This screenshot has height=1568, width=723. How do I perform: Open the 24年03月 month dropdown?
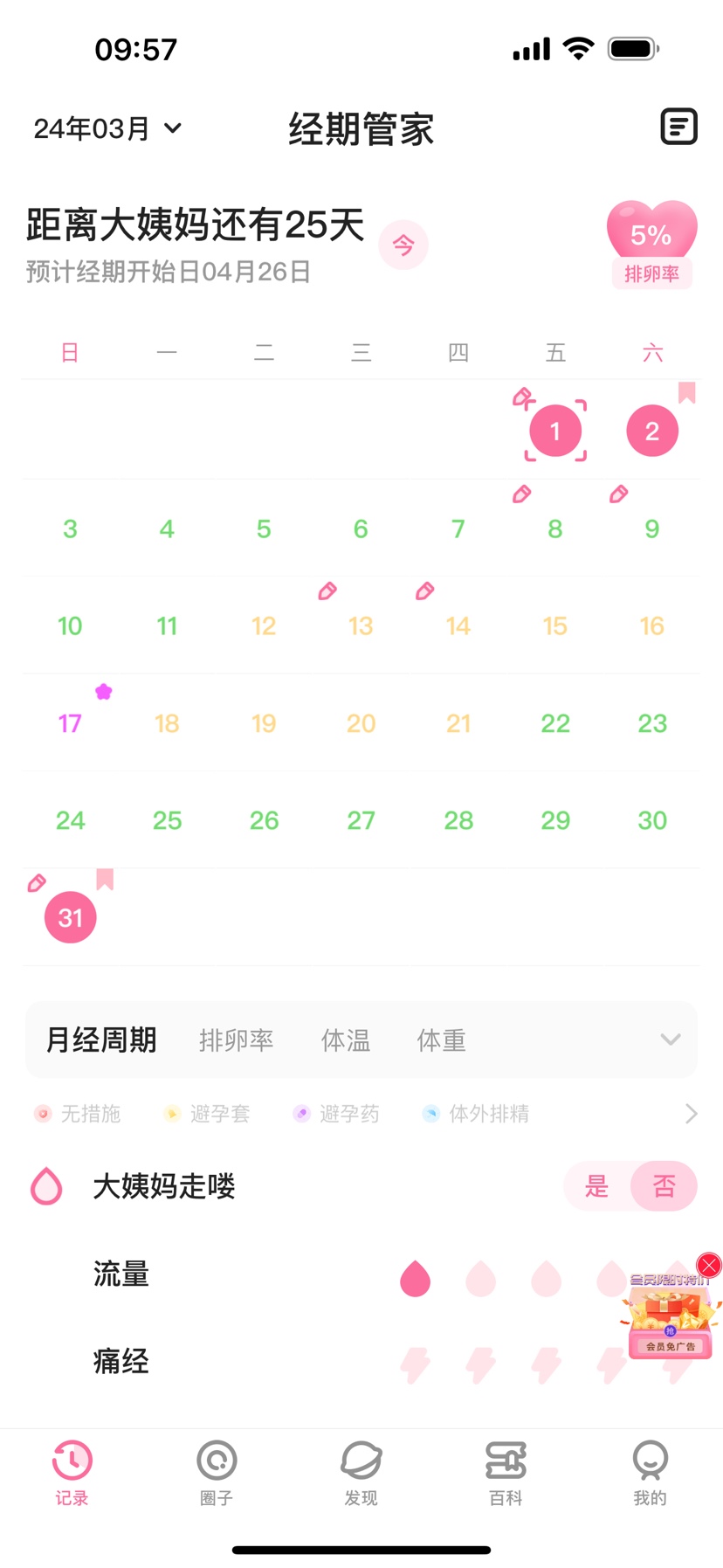[107, 129]
